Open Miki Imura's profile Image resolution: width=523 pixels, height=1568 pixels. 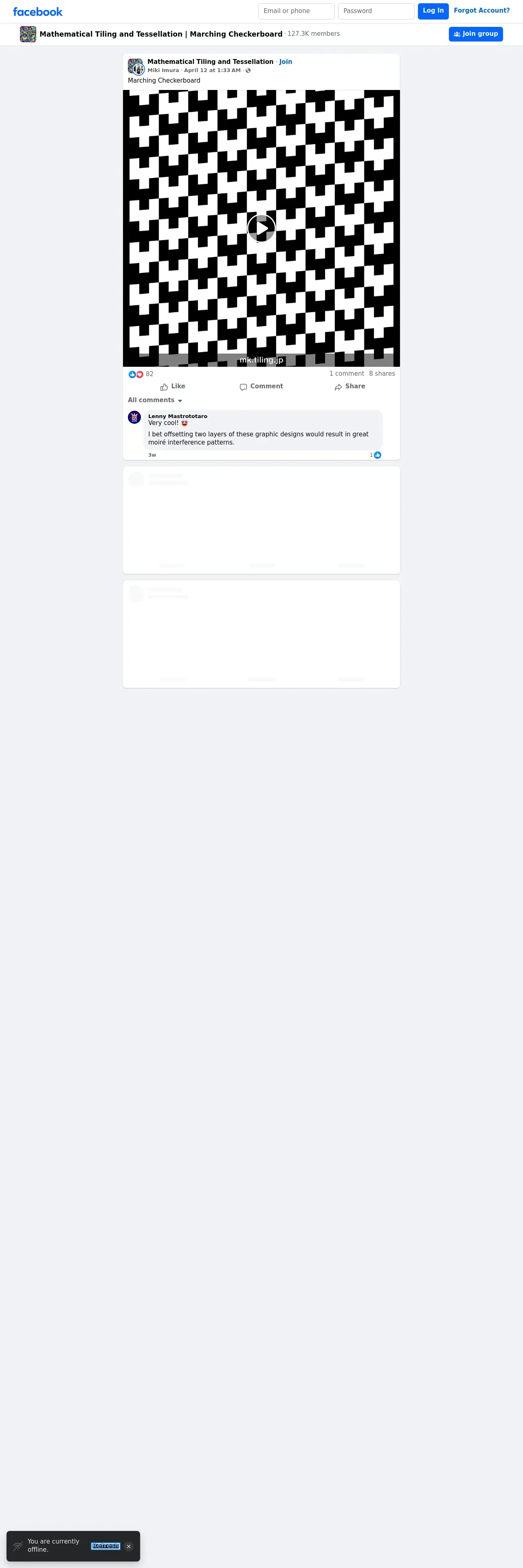coord(163,70)
